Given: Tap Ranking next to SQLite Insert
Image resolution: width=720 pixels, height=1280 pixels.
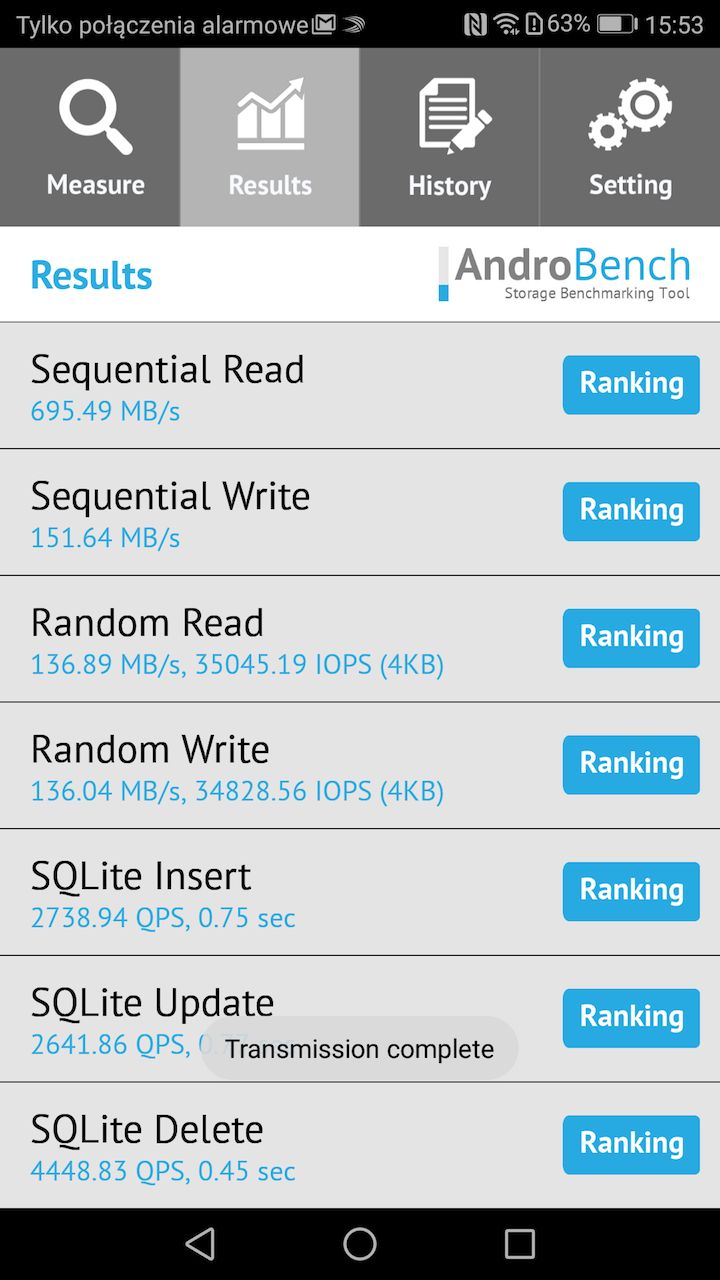Looking at the screenshot, I should (631, 891).
